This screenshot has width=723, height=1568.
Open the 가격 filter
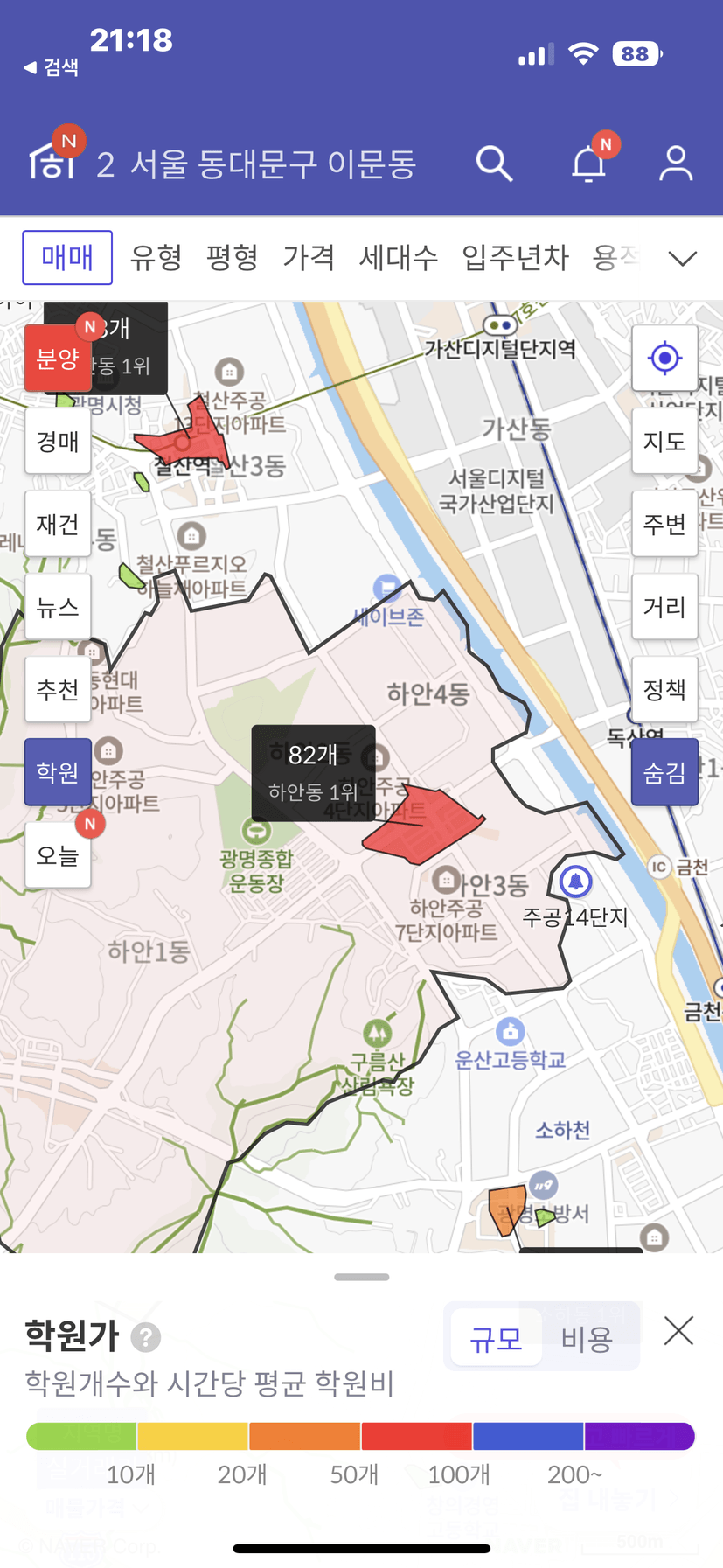(309, 258)
